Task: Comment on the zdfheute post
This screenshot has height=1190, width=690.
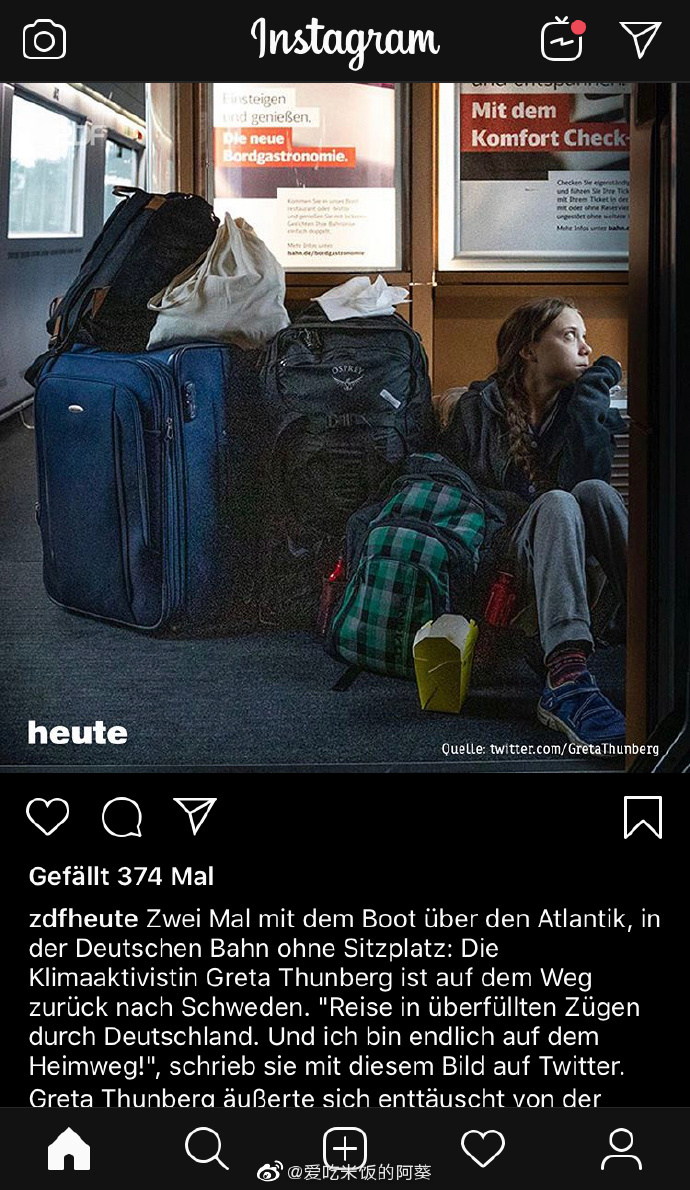Action: 122,817
